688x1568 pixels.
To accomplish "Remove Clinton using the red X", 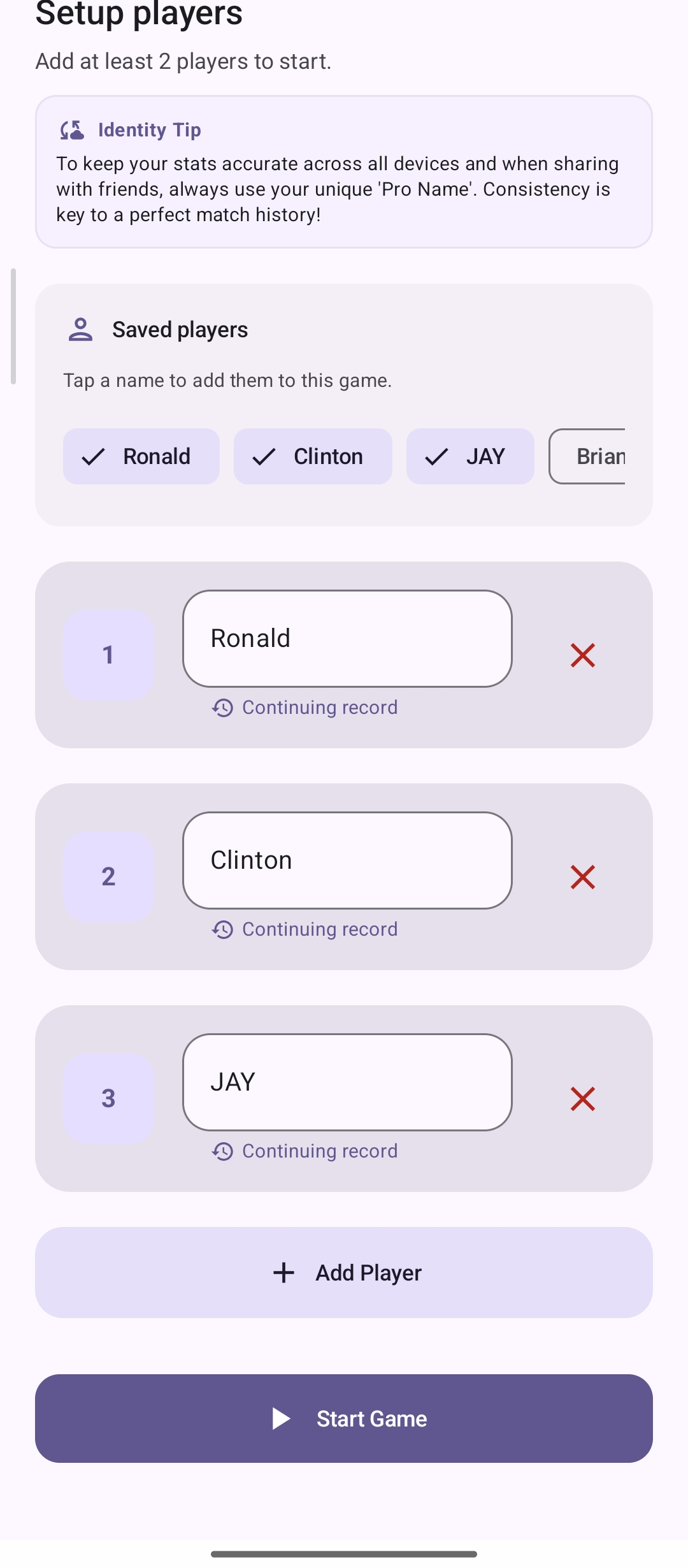I will coord(583,876).
